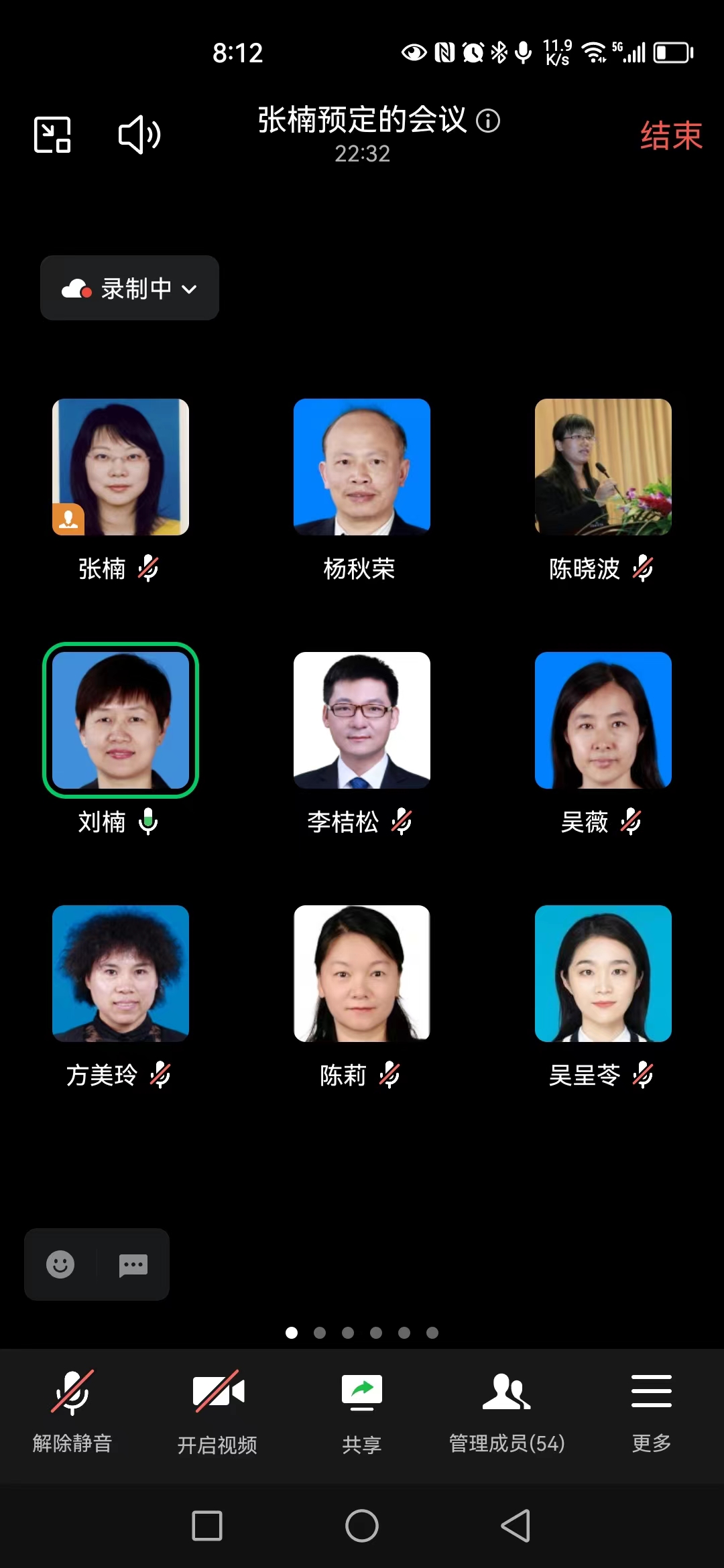Open recent apps from the navigation bar
Image resolution: width=724 pixels, height=1568 pixels.
(207, 1526)
